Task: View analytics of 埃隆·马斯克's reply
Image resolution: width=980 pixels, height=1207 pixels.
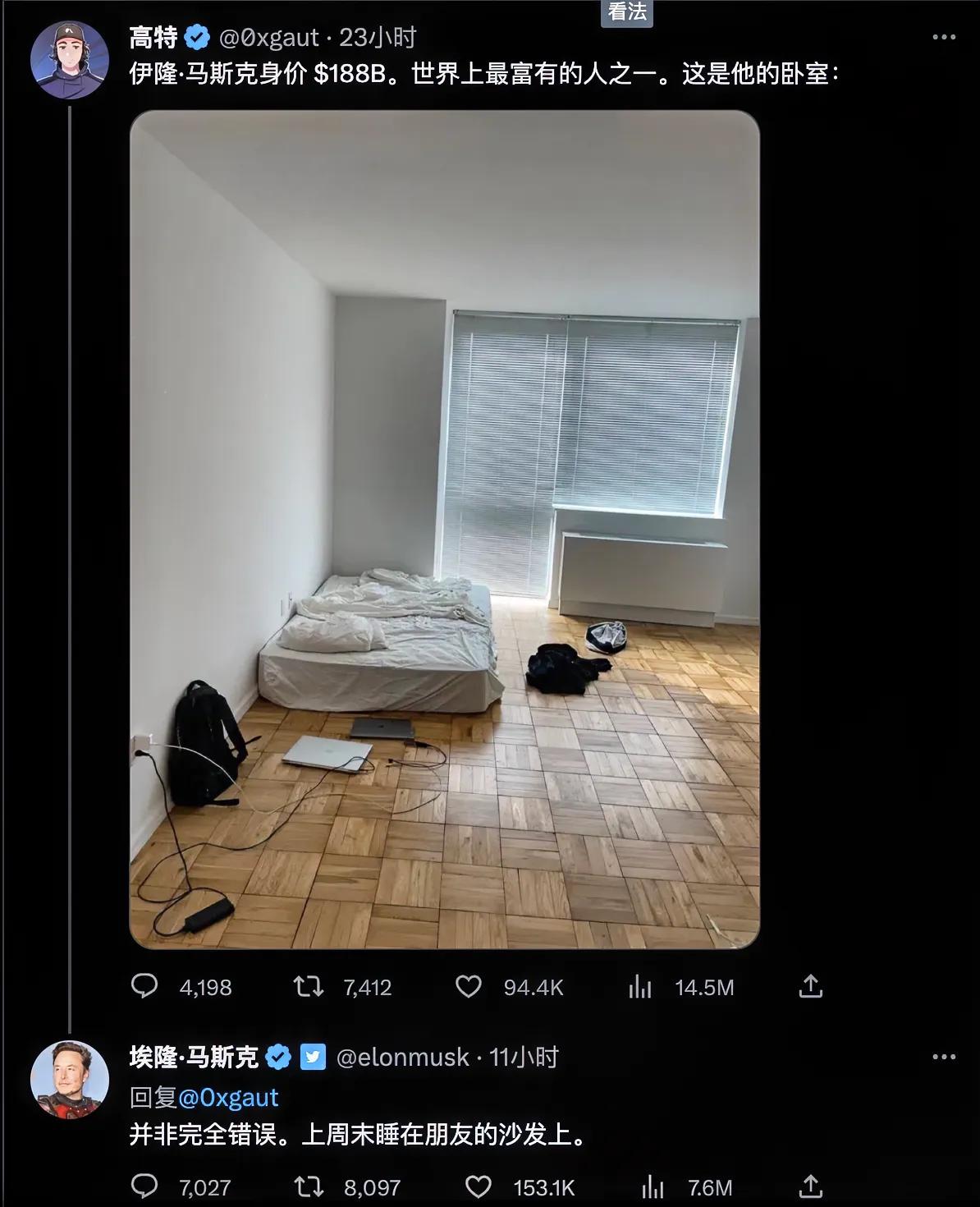Action: pyautogui.click(x=653, y=1186)
